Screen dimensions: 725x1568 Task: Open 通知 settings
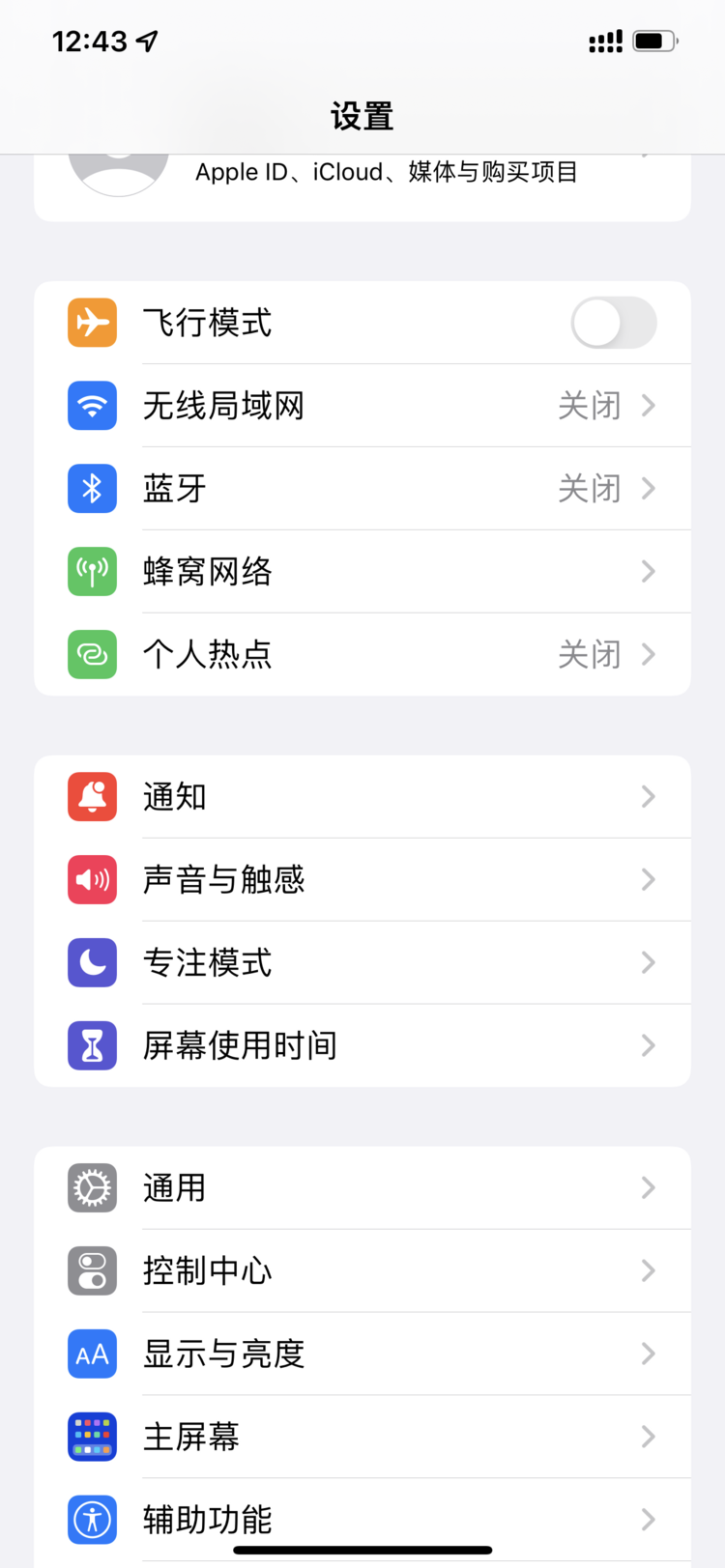[x=362, y=797]
